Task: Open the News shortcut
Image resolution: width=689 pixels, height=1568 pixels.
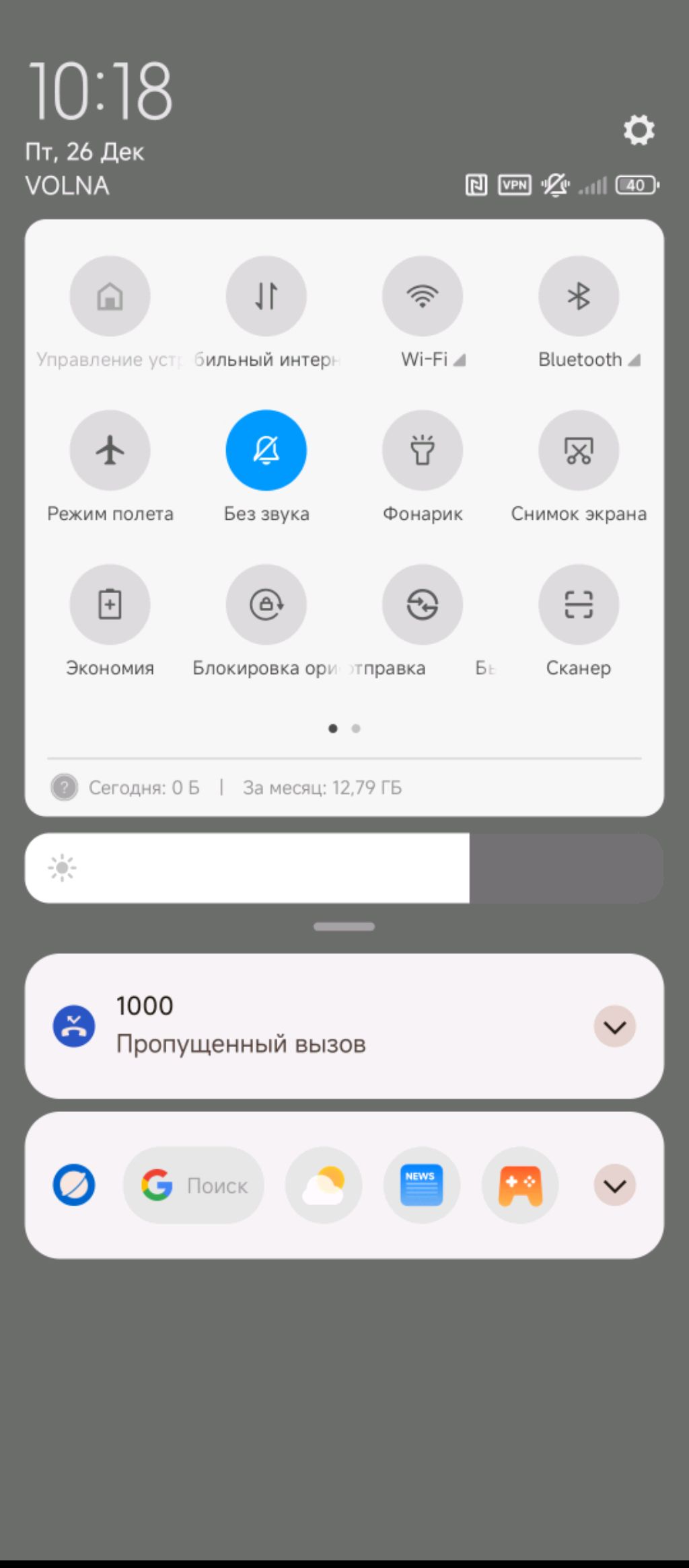Action: point(421,1185)
